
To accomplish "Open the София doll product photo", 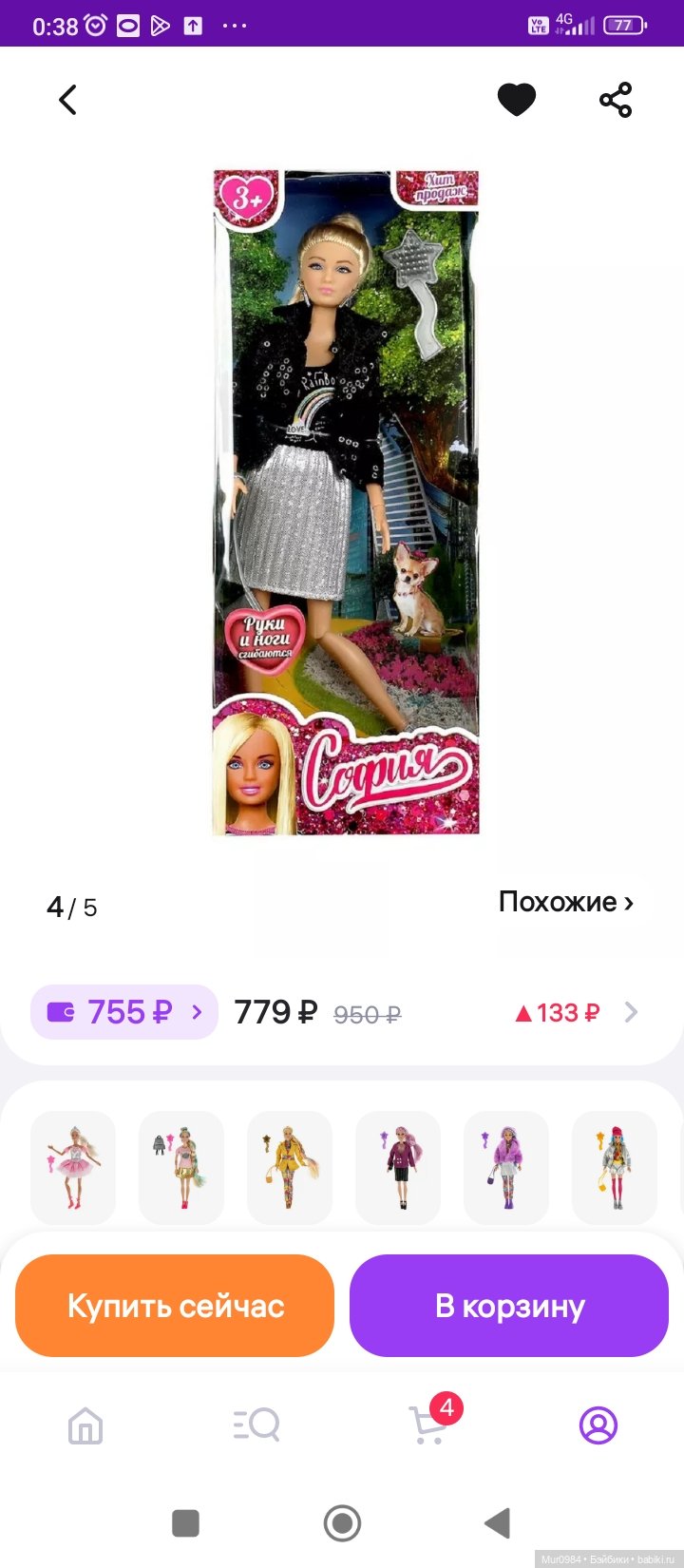I will tap(346, 502).
